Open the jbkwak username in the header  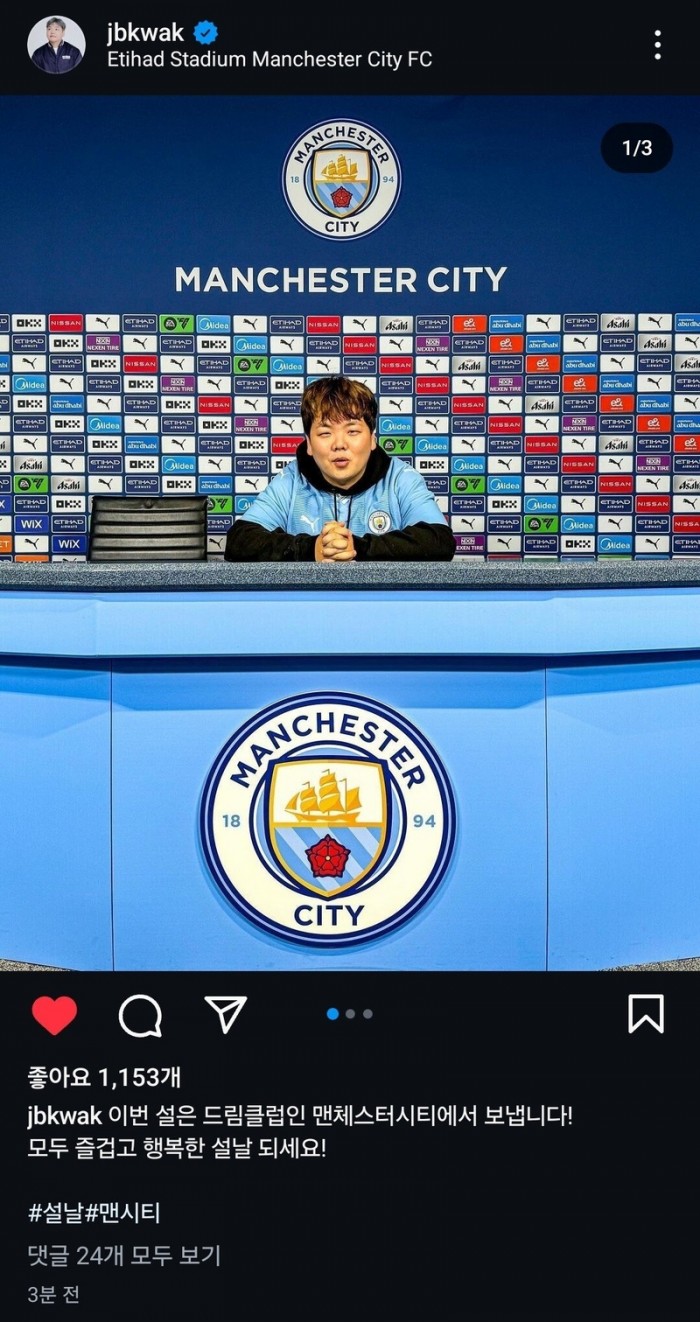146,32
